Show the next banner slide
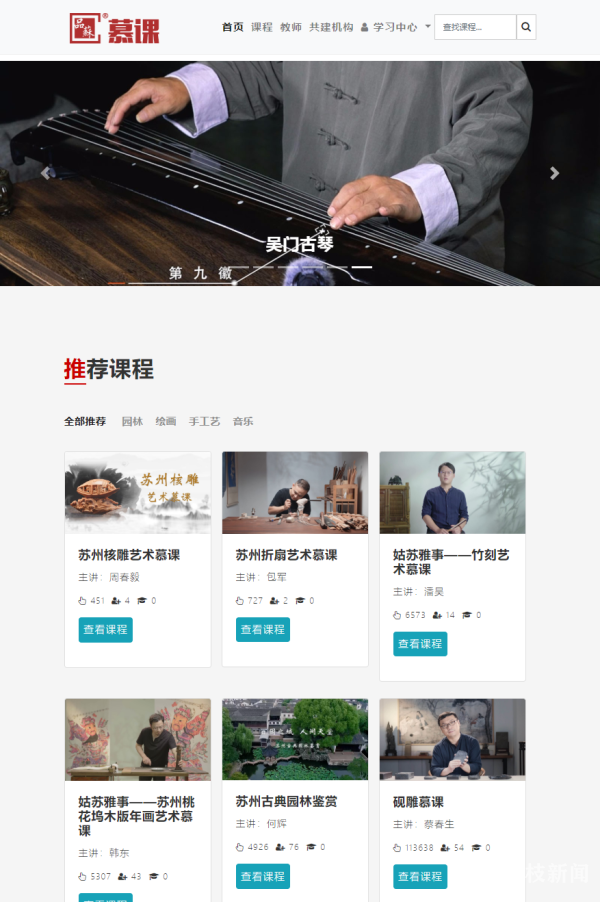 coord(555,173)
